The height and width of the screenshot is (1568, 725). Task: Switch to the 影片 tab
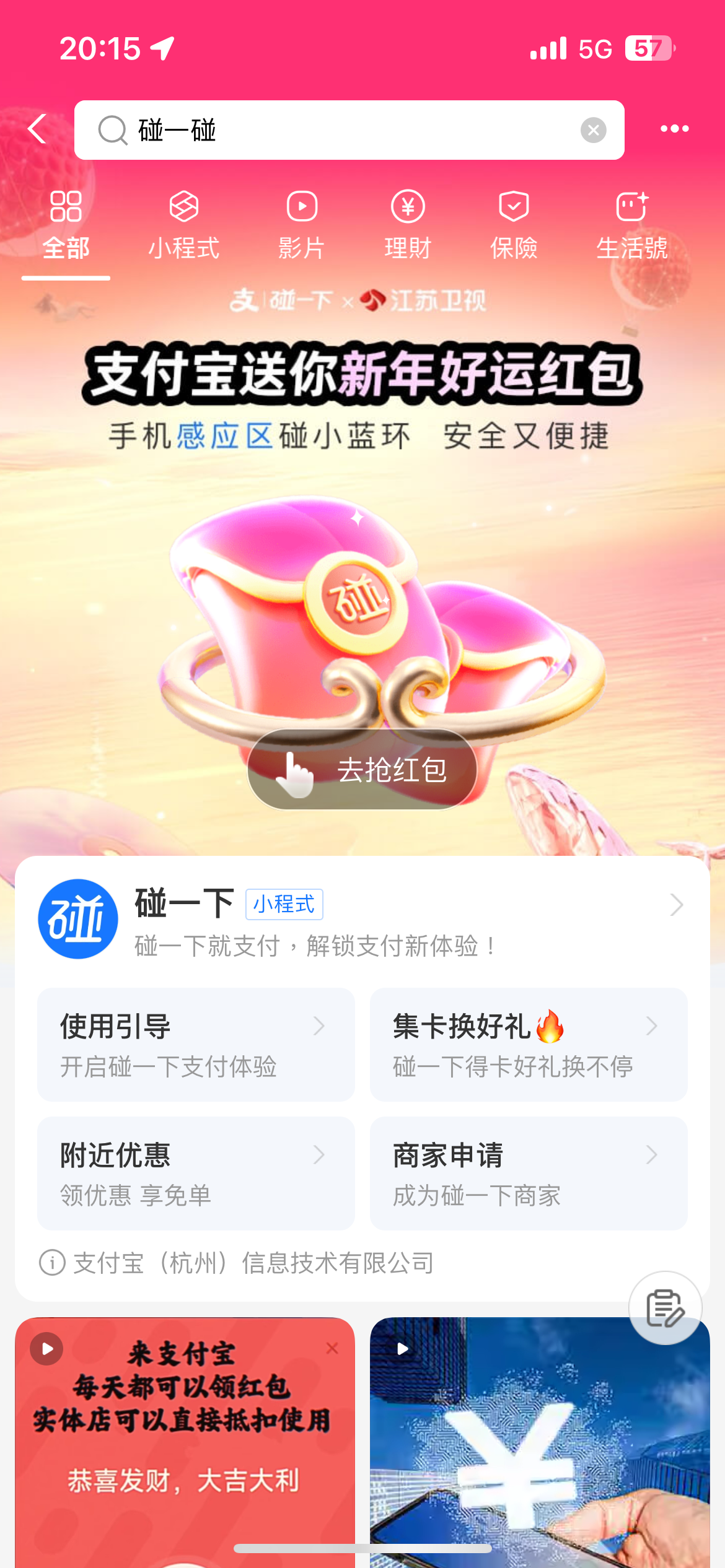(x=302, y=226)
